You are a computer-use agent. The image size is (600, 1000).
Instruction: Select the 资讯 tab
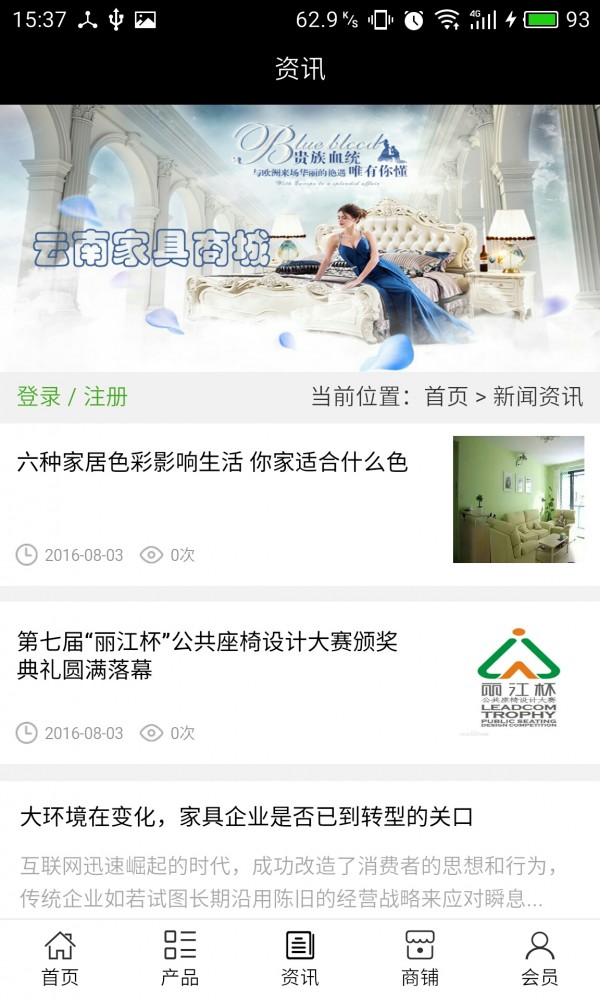(x=300, y=958)
